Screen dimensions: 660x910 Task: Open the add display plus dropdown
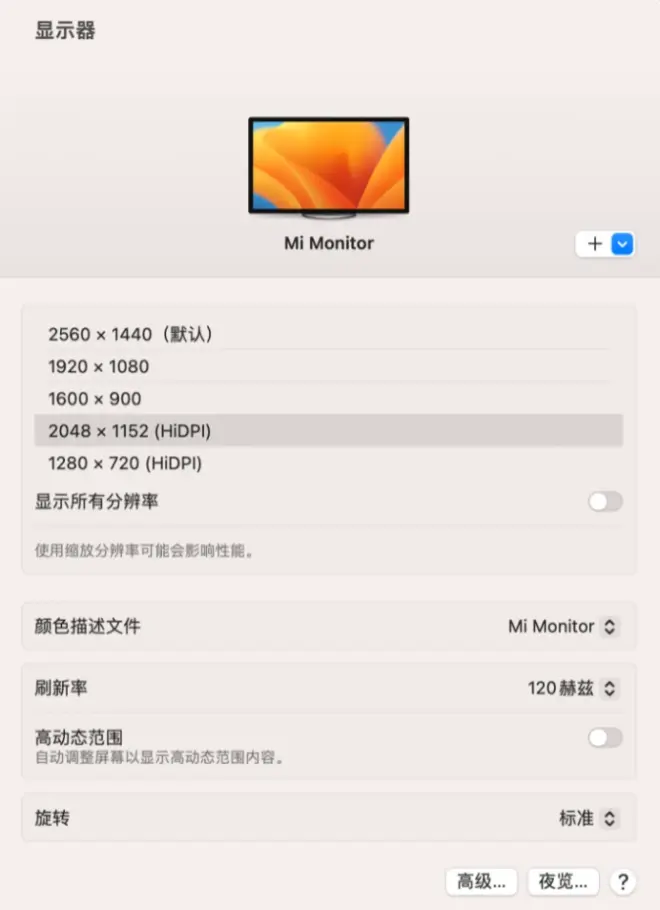[606, 244]
